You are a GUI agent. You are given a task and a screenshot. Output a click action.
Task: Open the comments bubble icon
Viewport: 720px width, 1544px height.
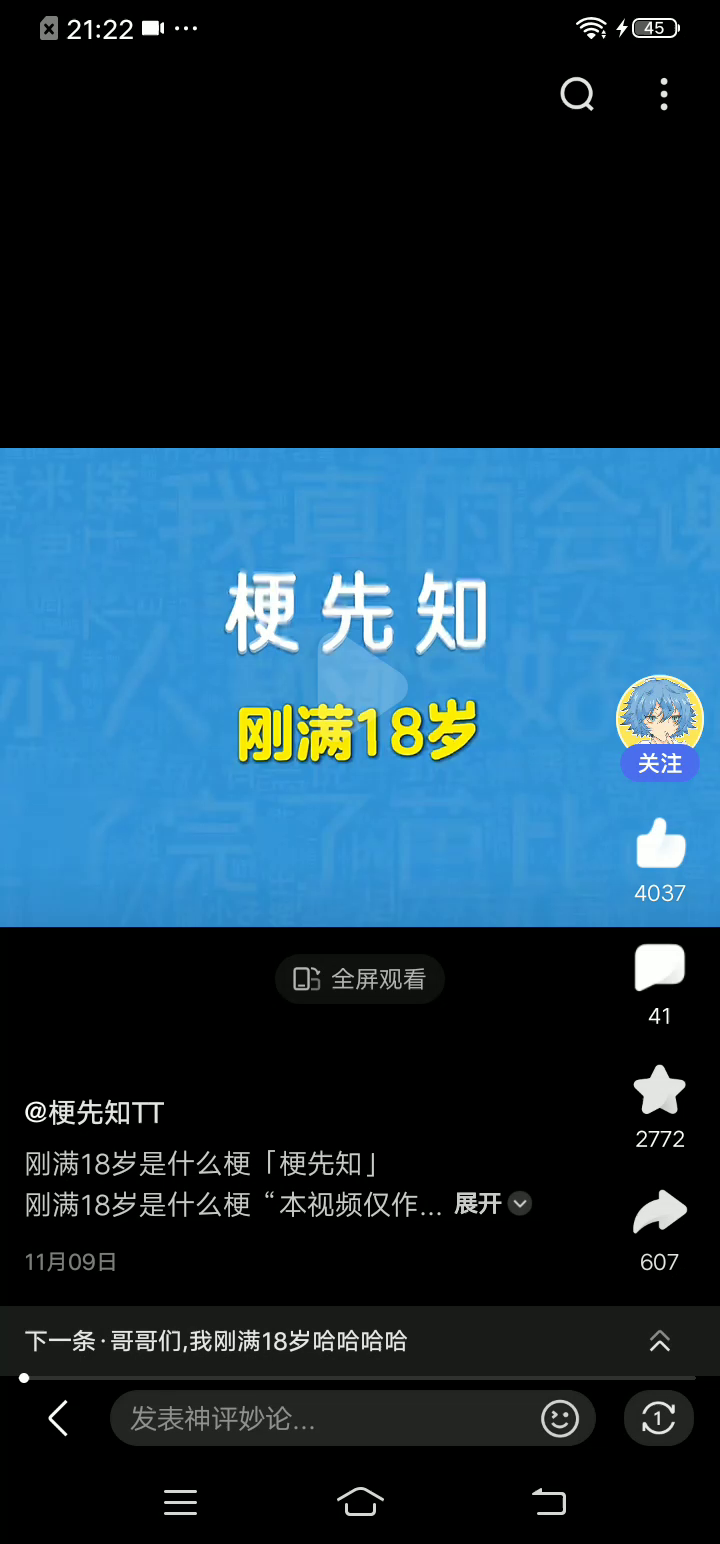pos(660,968)
